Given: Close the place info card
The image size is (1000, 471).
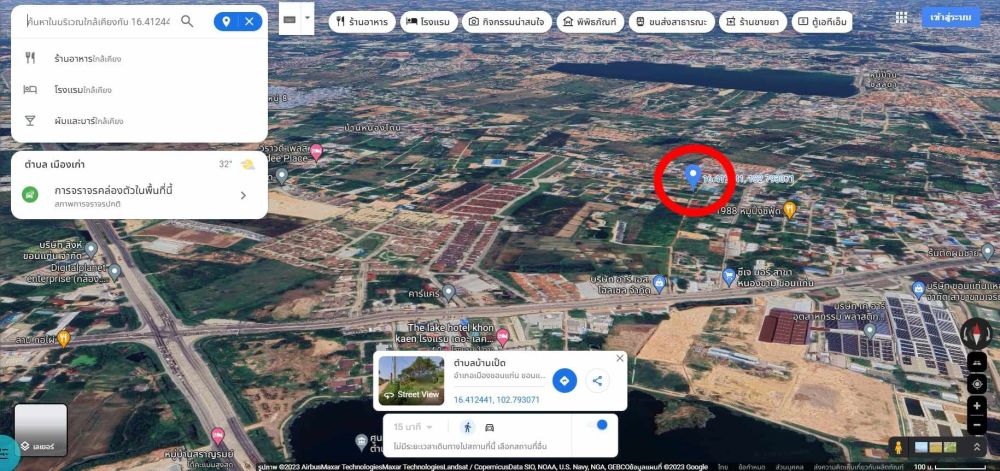Looking at the screenshot, I should tap(619, 358).
